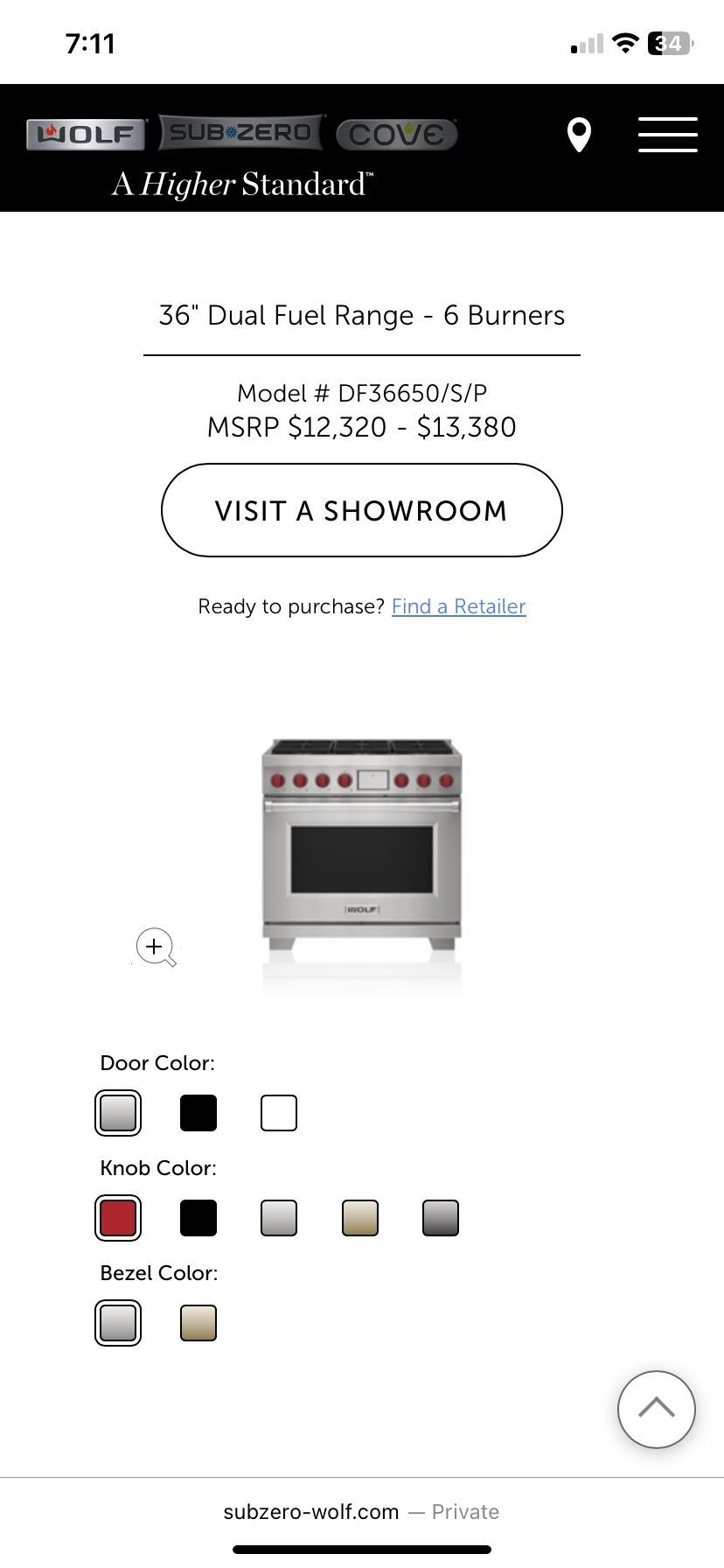Select the dark gray knob color
Image resolution: width=724 pixels, height=1568 pixels.
point(441,1218)
